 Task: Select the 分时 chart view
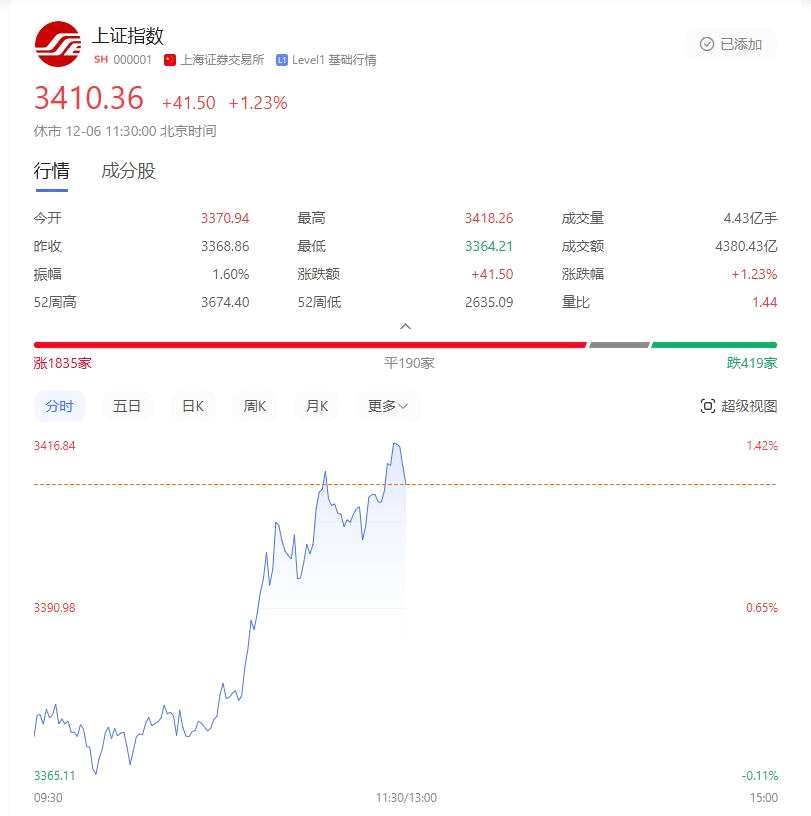pos(60,406)
